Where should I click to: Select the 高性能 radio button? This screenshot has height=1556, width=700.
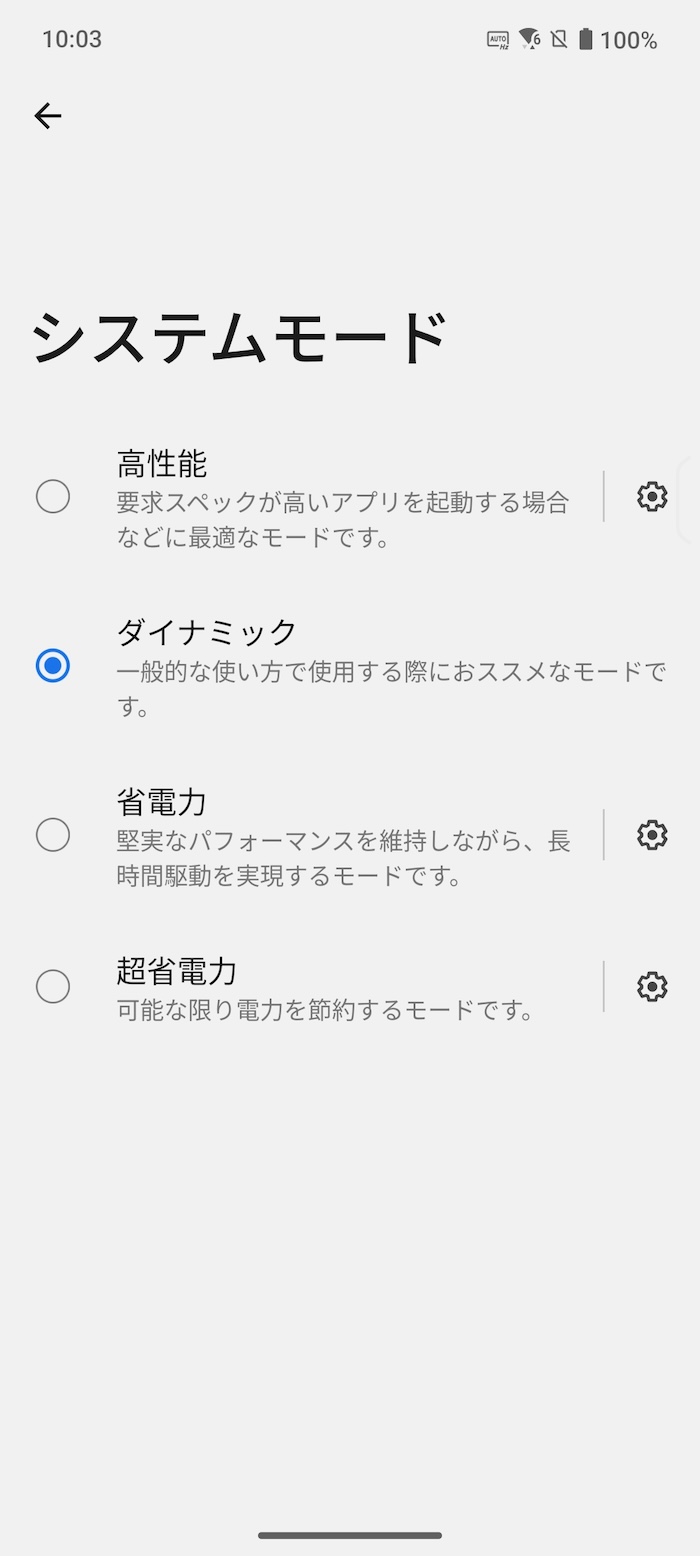(x=52, y=496)
